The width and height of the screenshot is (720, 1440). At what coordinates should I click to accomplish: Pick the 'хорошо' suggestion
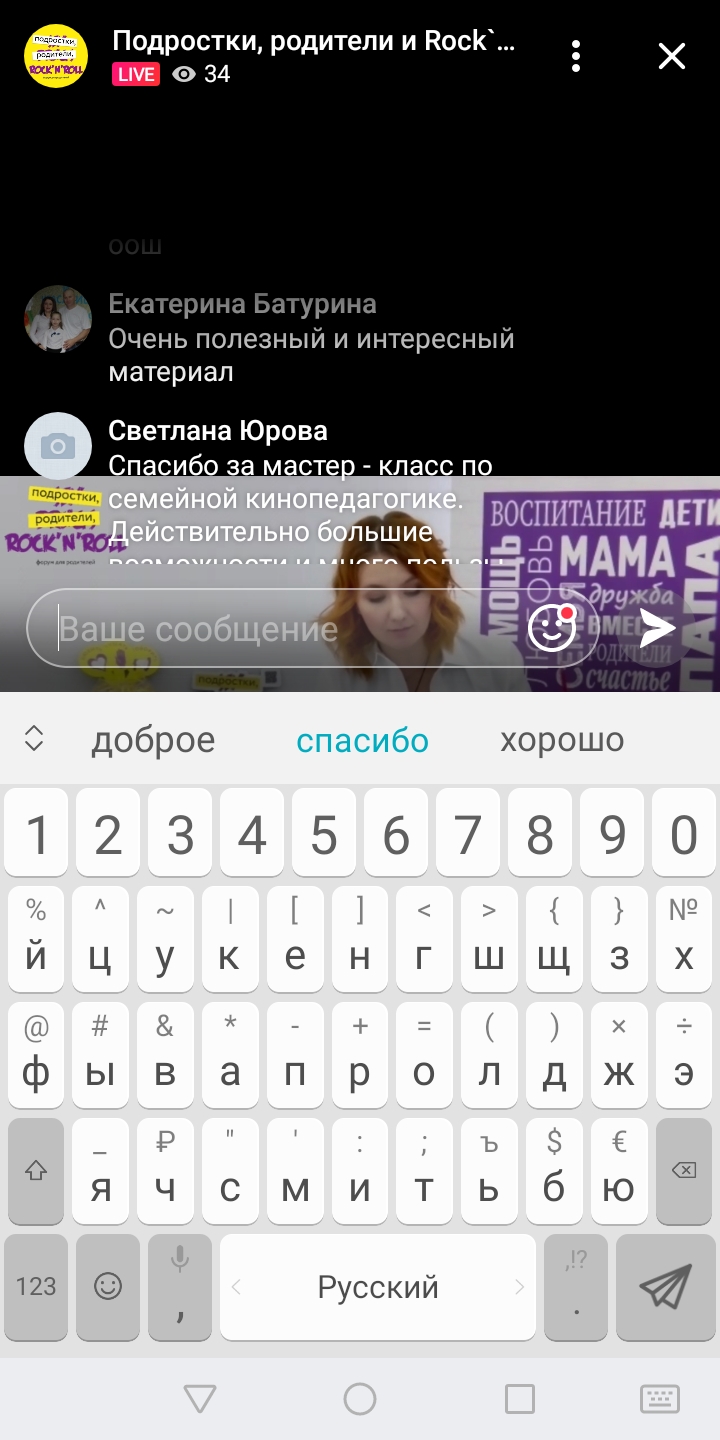pos(562,741)
